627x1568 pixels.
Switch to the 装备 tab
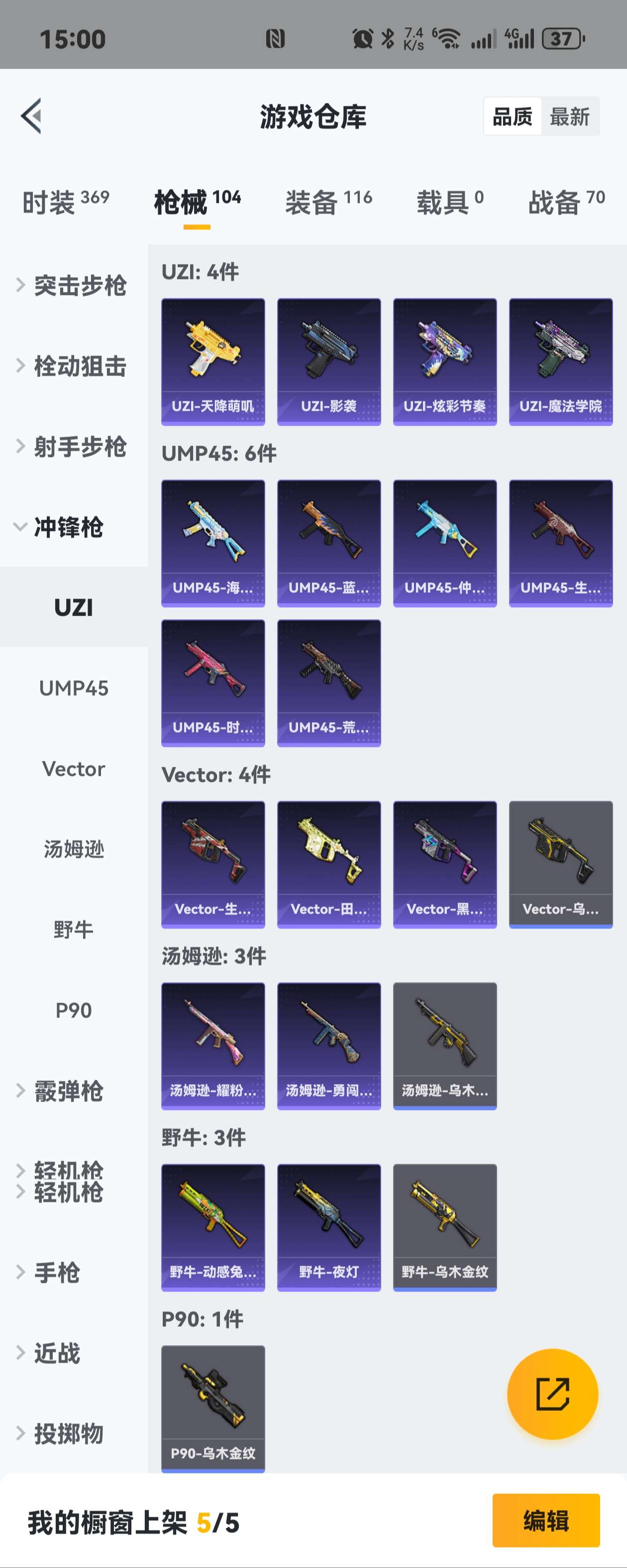328,201
